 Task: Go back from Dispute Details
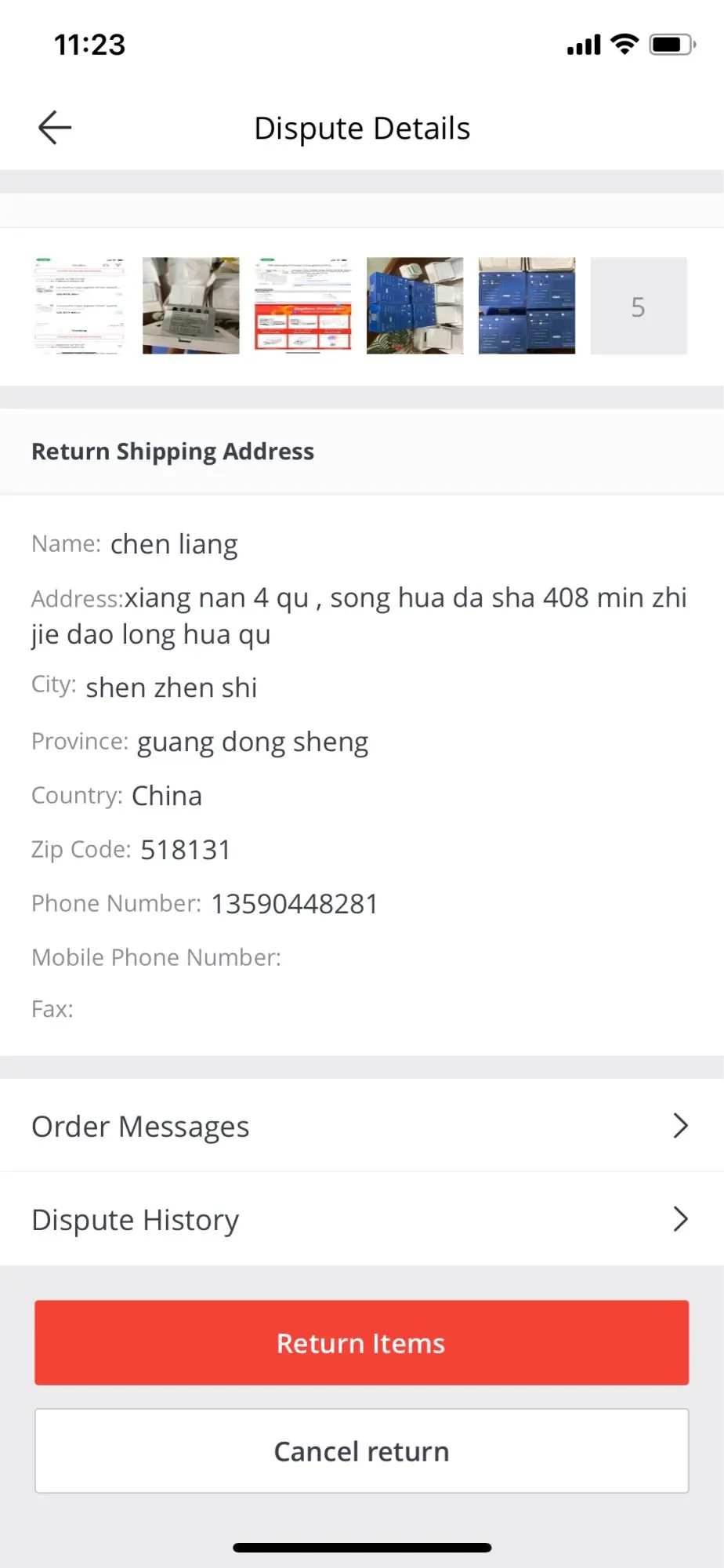(x=55, y=128)
